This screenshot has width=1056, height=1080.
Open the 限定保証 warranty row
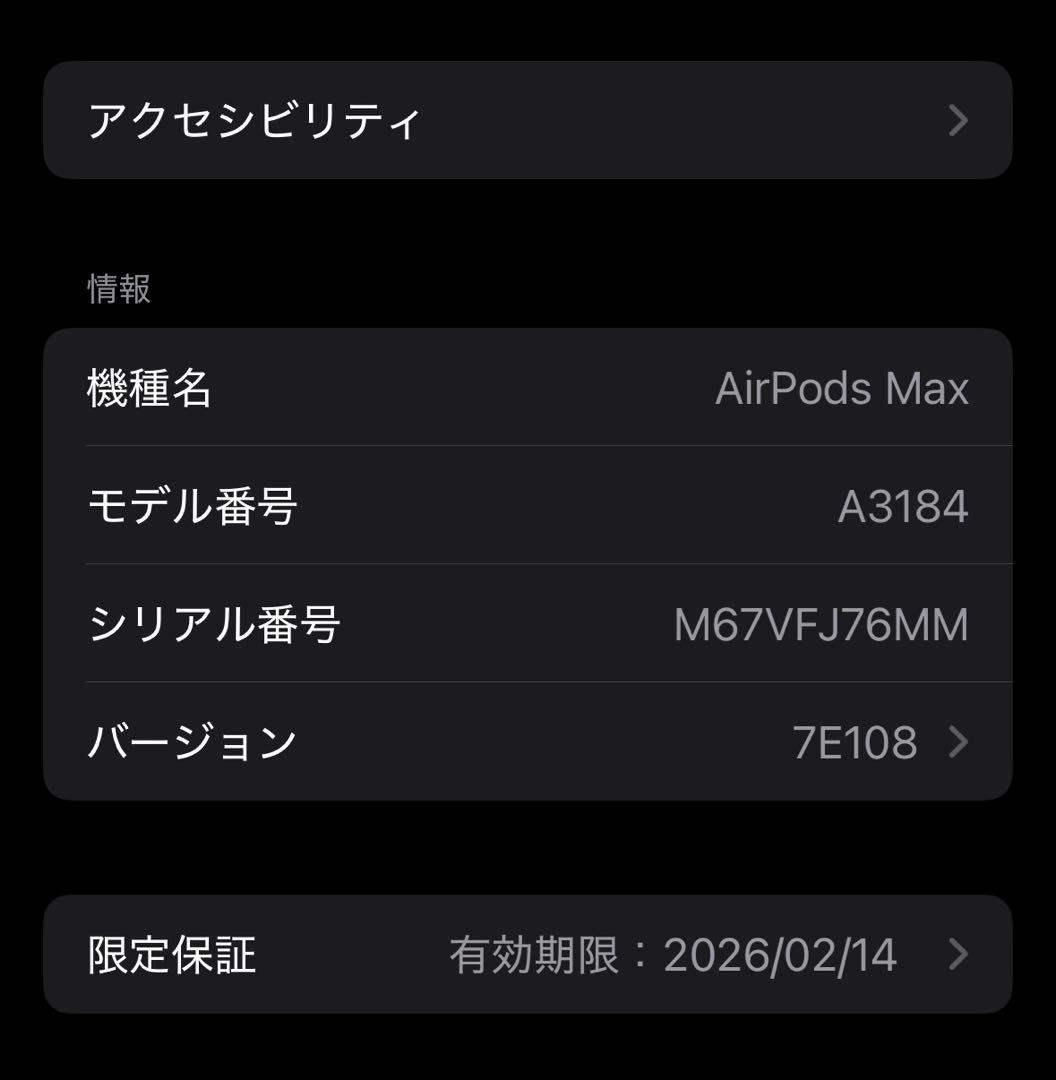[500, 956]
